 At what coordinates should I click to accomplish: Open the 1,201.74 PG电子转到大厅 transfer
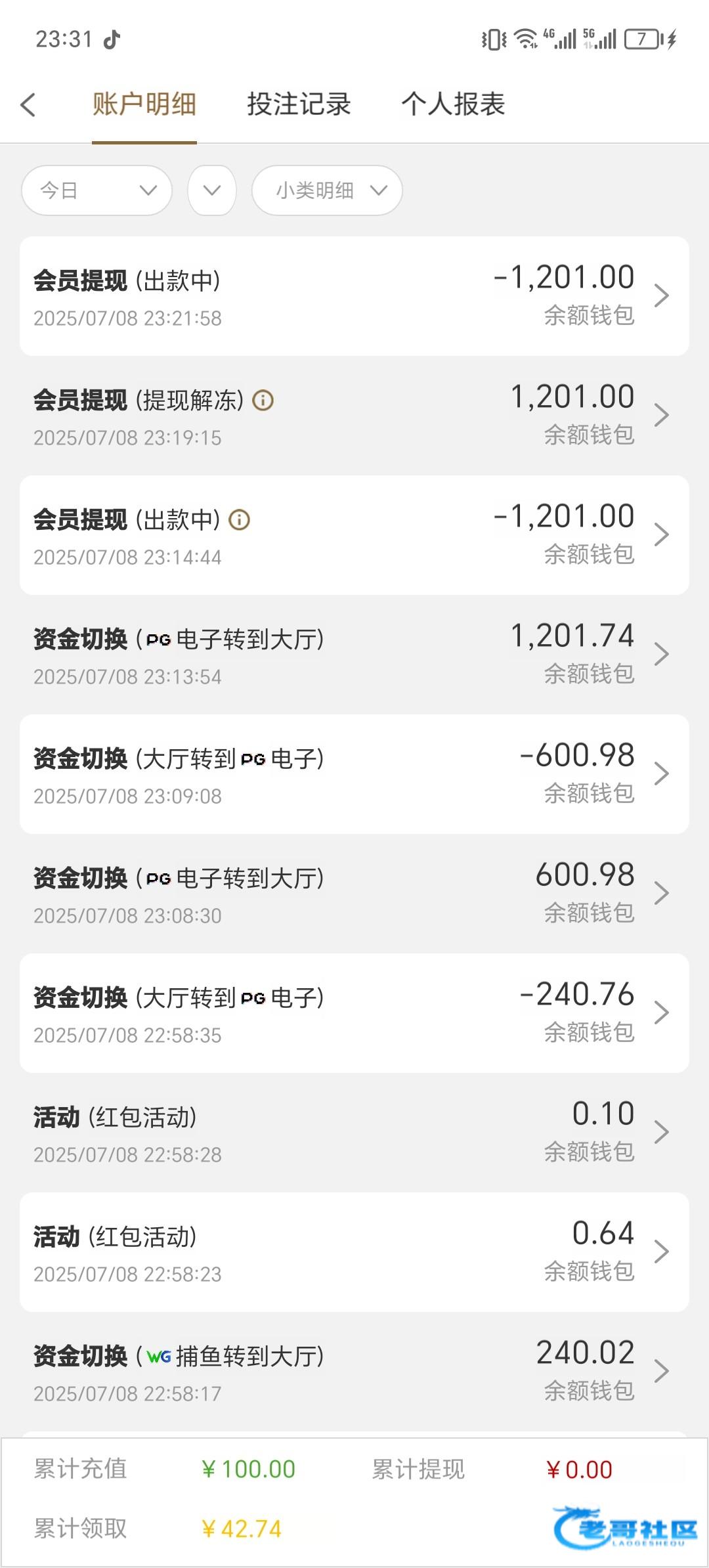pyautogui.click(x=354, y=655)
